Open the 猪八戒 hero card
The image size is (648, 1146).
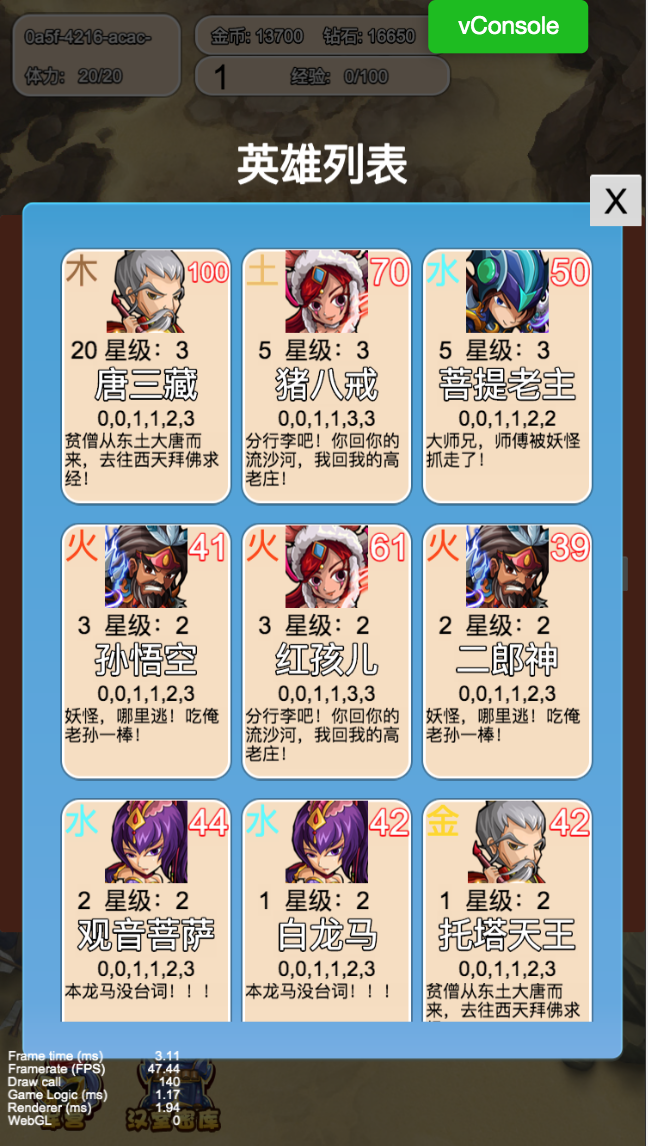point(327,376)
